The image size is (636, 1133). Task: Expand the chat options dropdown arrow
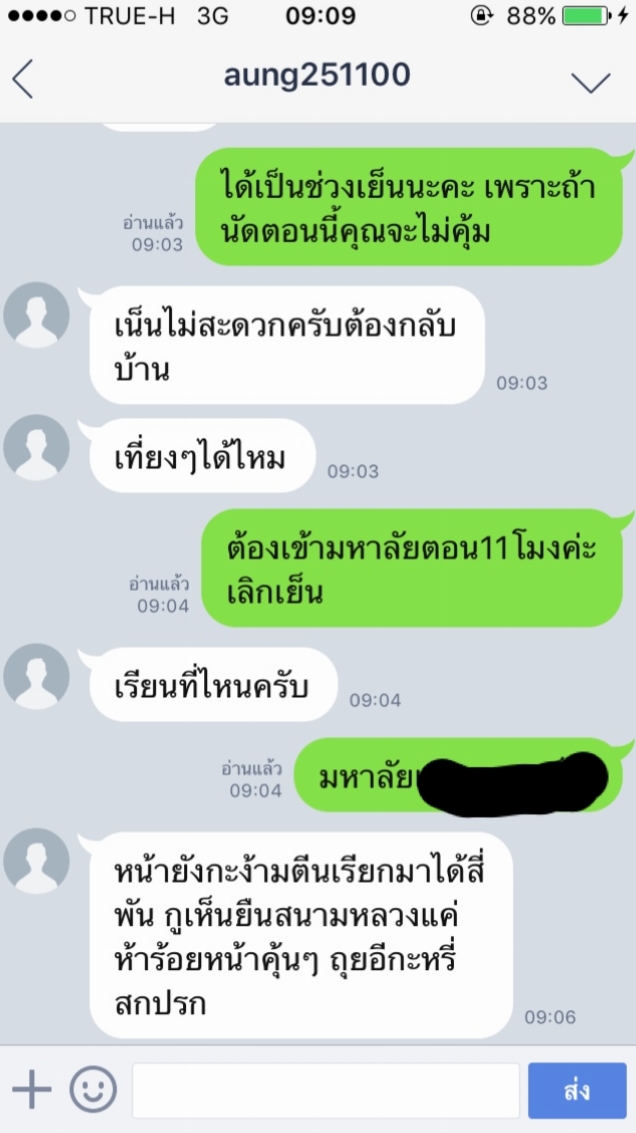pyautogui.click(x=590, y=82)
